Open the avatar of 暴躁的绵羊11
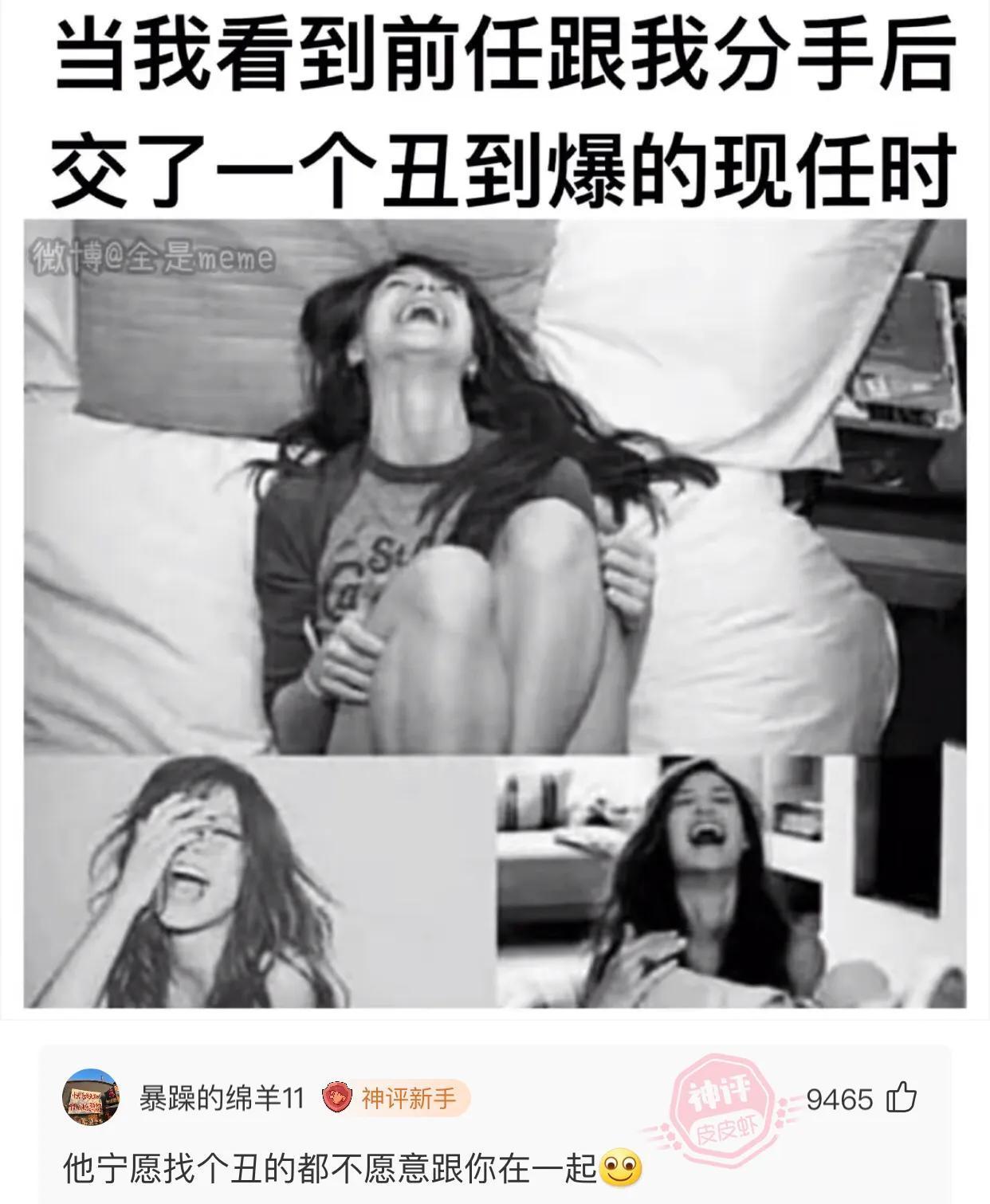The height and width of the screenshot is (1204, 990). click(x=91, y=1099)
